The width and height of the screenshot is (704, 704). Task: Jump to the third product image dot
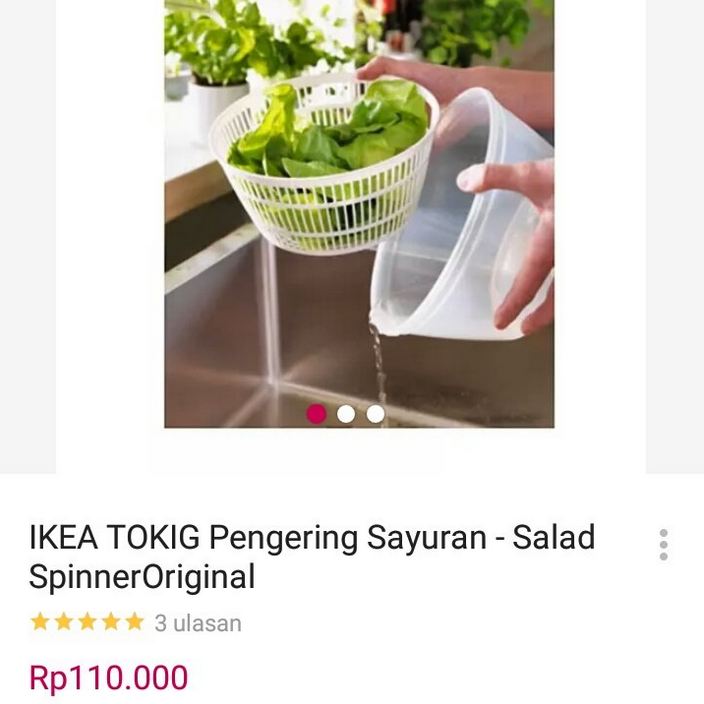(x=375, y=414)
